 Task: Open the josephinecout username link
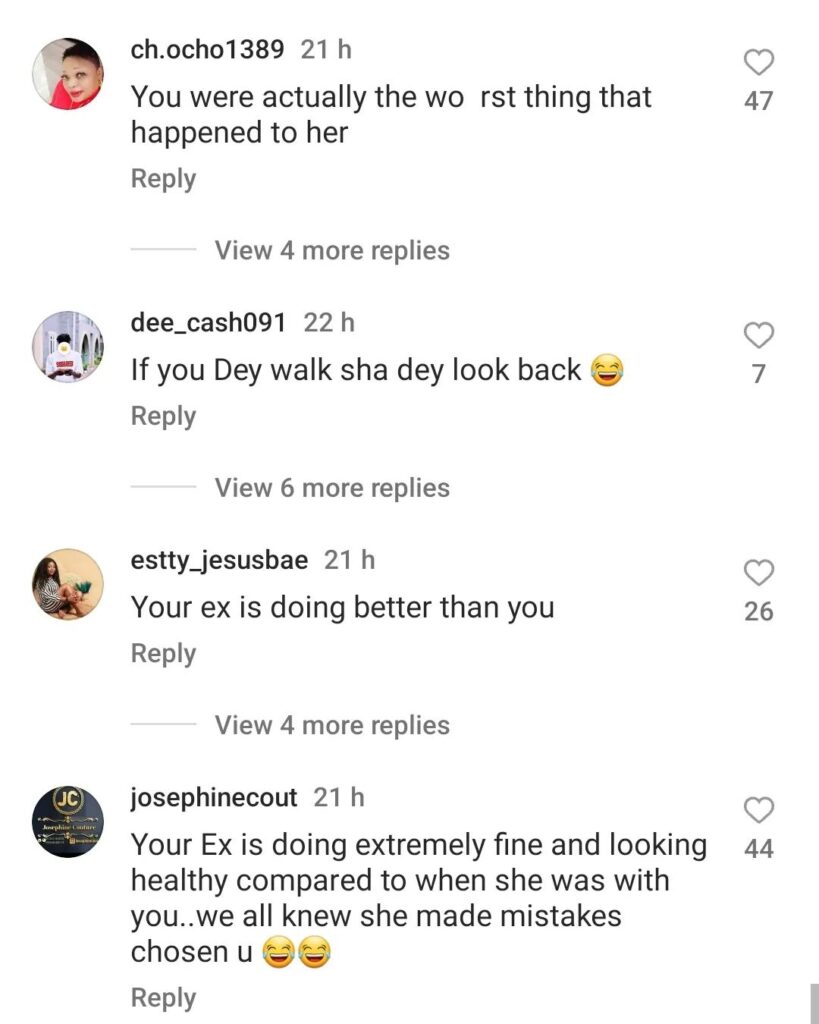pos(214,797)
